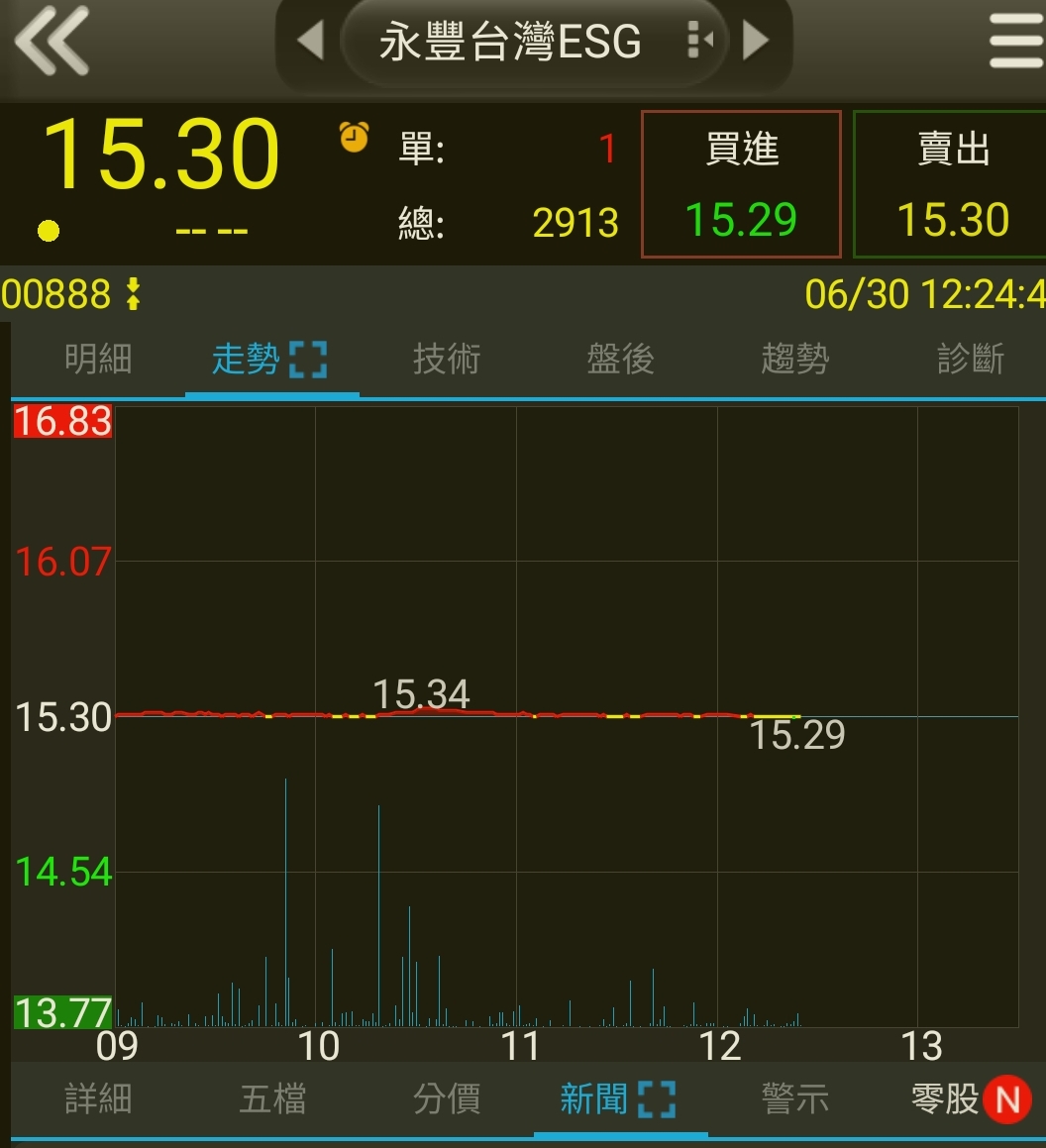Expand the 走勢 chart to fullscreen
This screenshot has width=1046, height=1148.
pyautogui.click(x=308, y=360)
